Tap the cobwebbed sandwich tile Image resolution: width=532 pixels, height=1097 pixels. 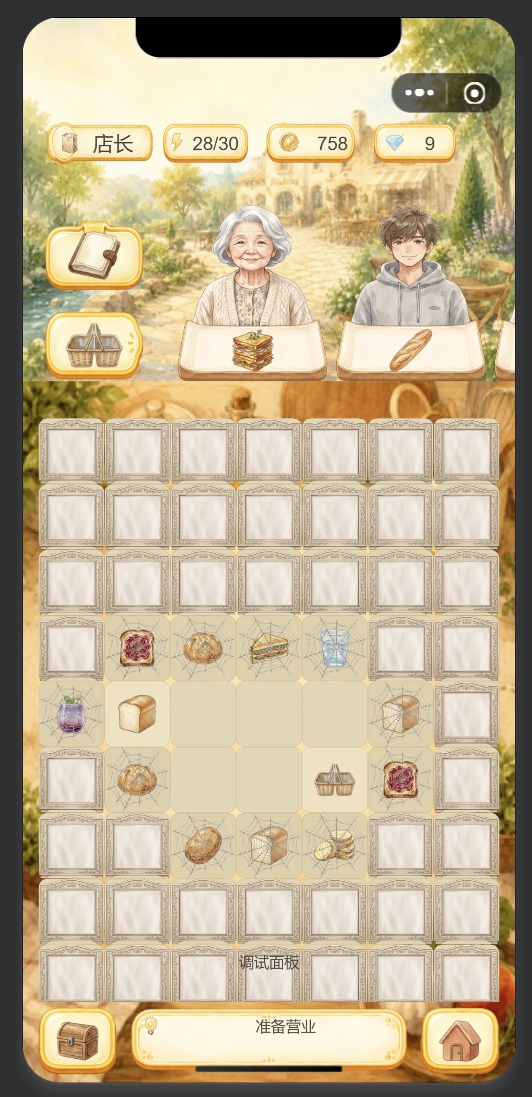click(x=269, y=648)
